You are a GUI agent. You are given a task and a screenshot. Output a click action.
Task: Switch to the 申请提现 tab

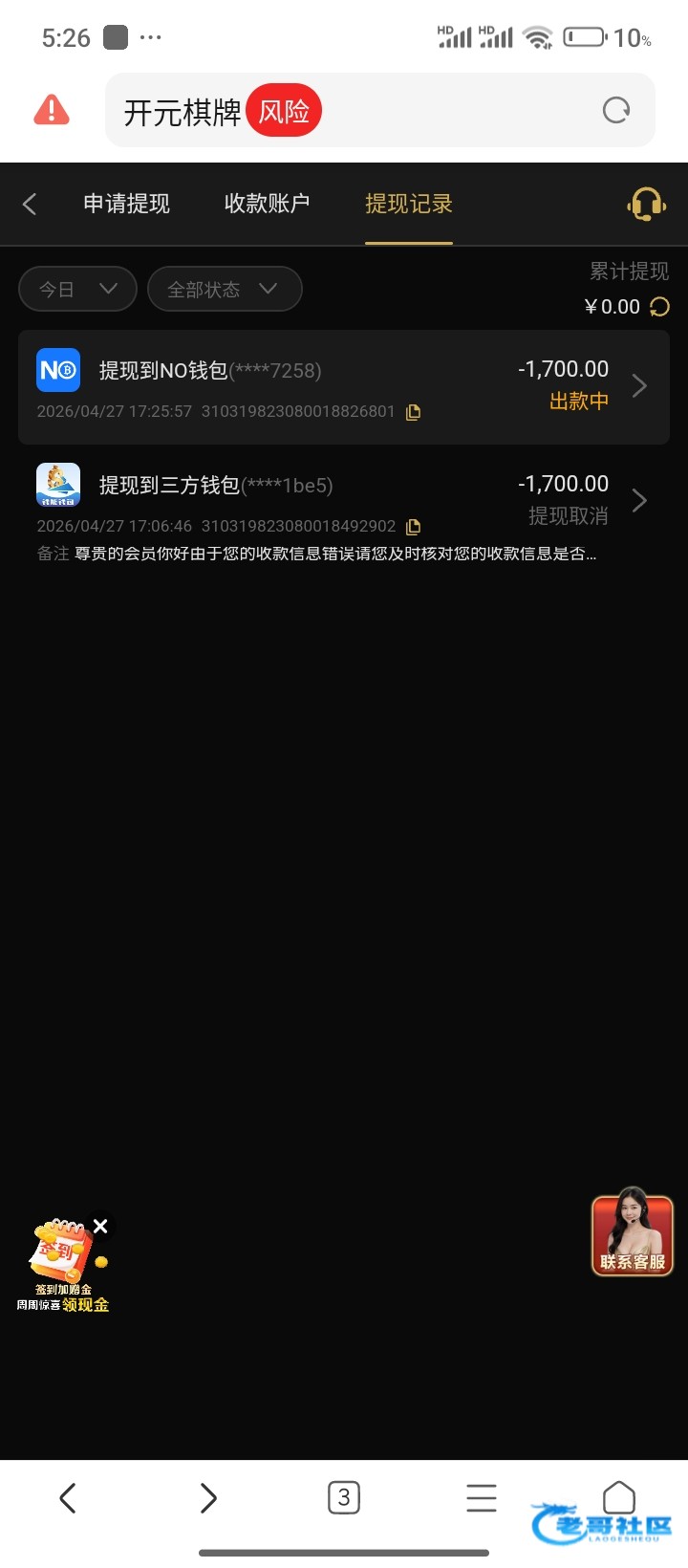[x=126, y=204]
